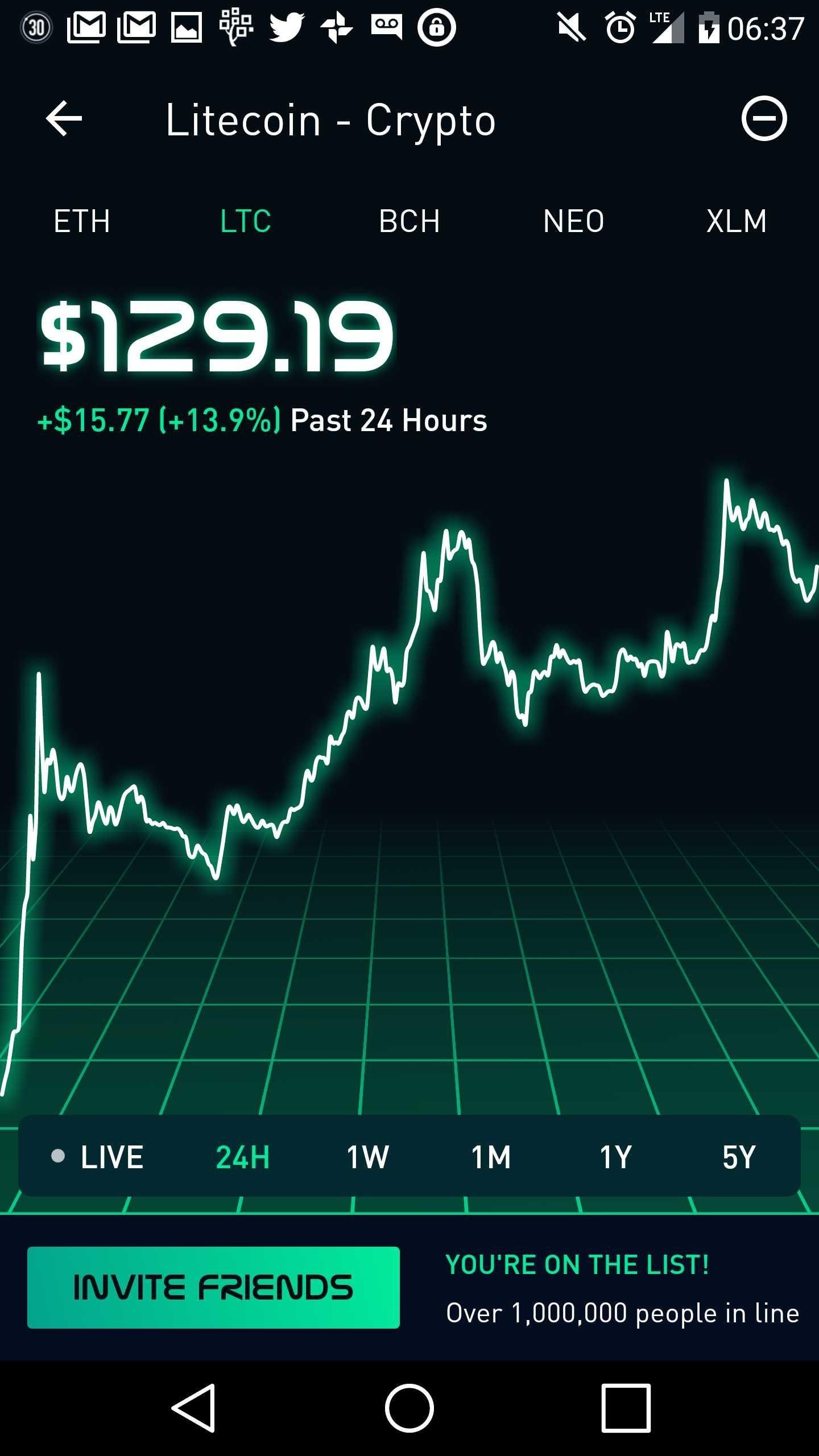Screen dimensions: 819x1456
Task: Select the LTC tab
Action: pyautogui.click(x=246, y=221)
